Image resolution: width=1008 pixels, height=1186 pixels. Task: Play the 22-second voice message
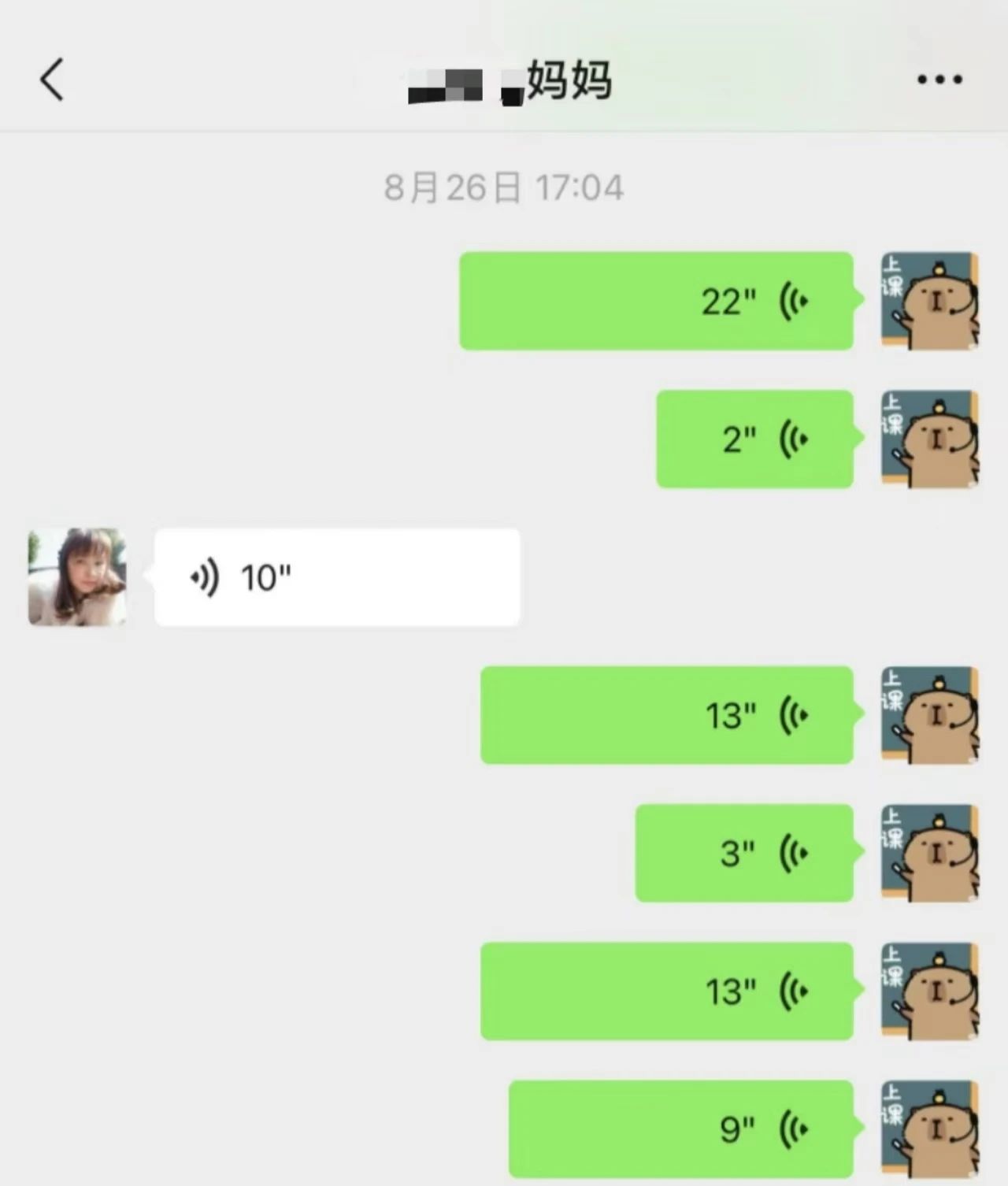point(656,301)
